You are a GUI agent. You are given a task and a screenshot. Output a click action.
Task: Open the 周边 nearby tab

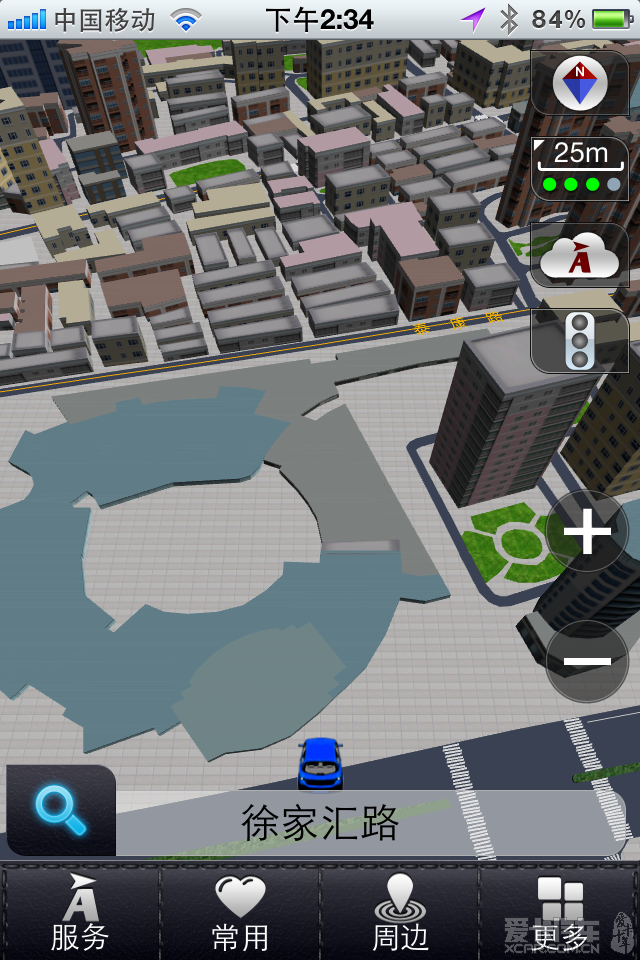coord(400,911)
